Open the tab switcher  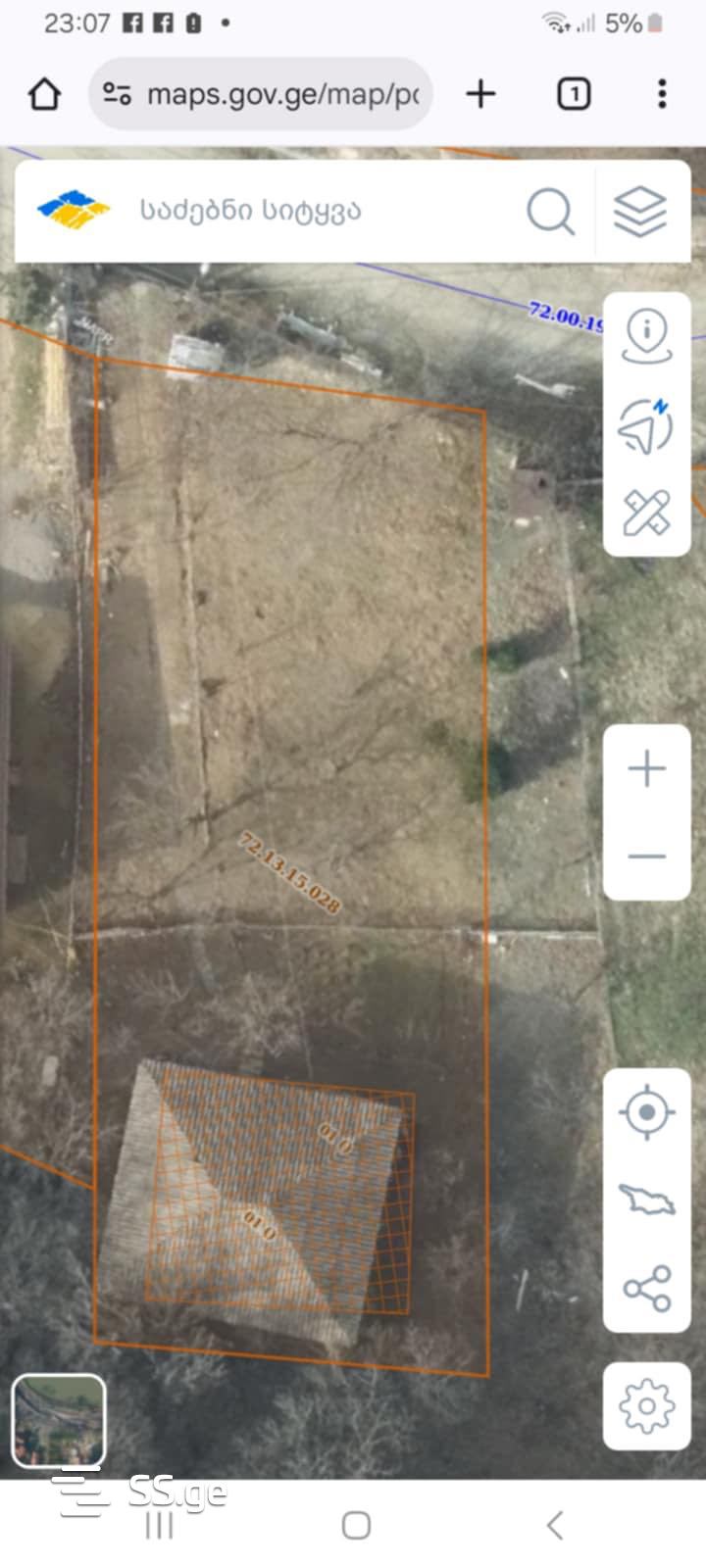[x=574, y=95]
